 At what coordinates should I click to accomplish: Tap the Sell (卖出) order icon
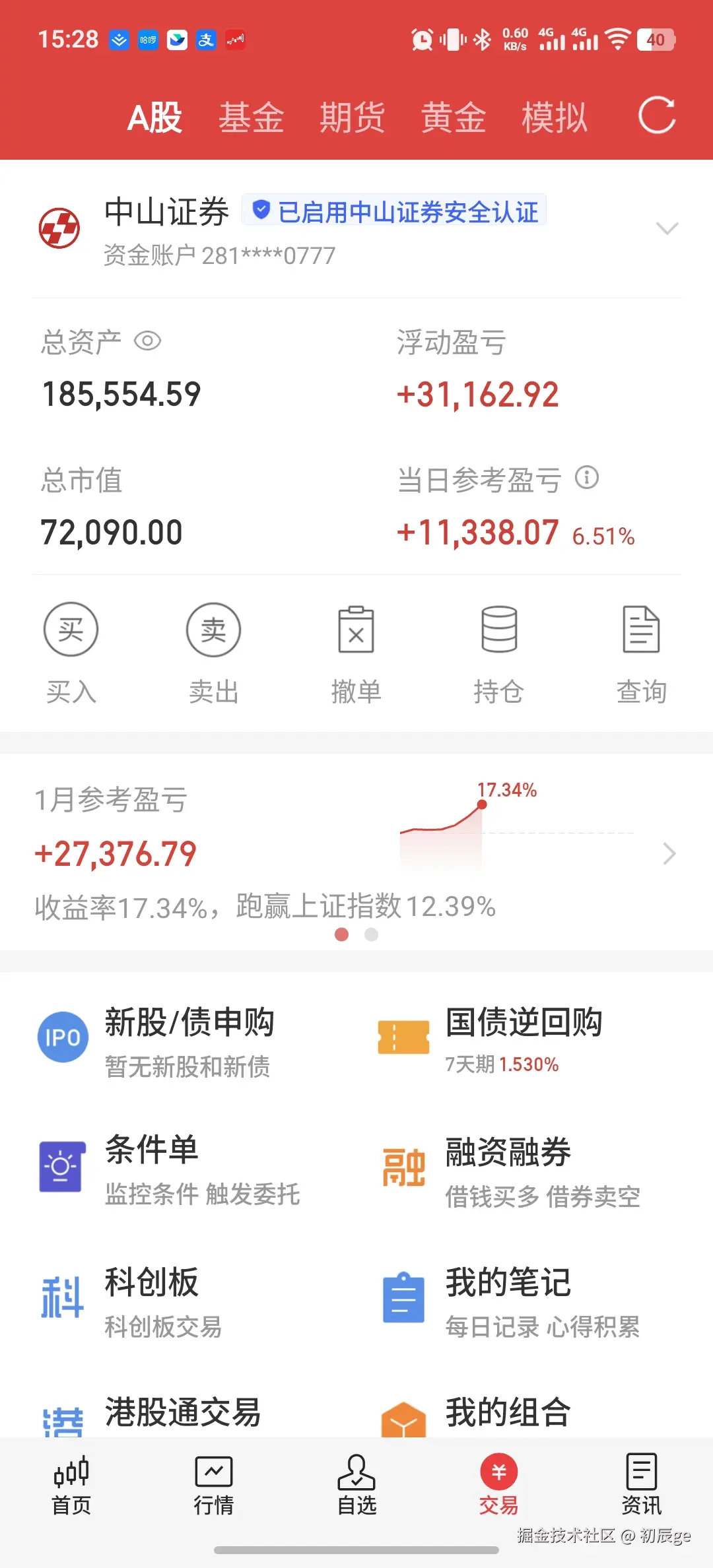(x=213, y=629)
